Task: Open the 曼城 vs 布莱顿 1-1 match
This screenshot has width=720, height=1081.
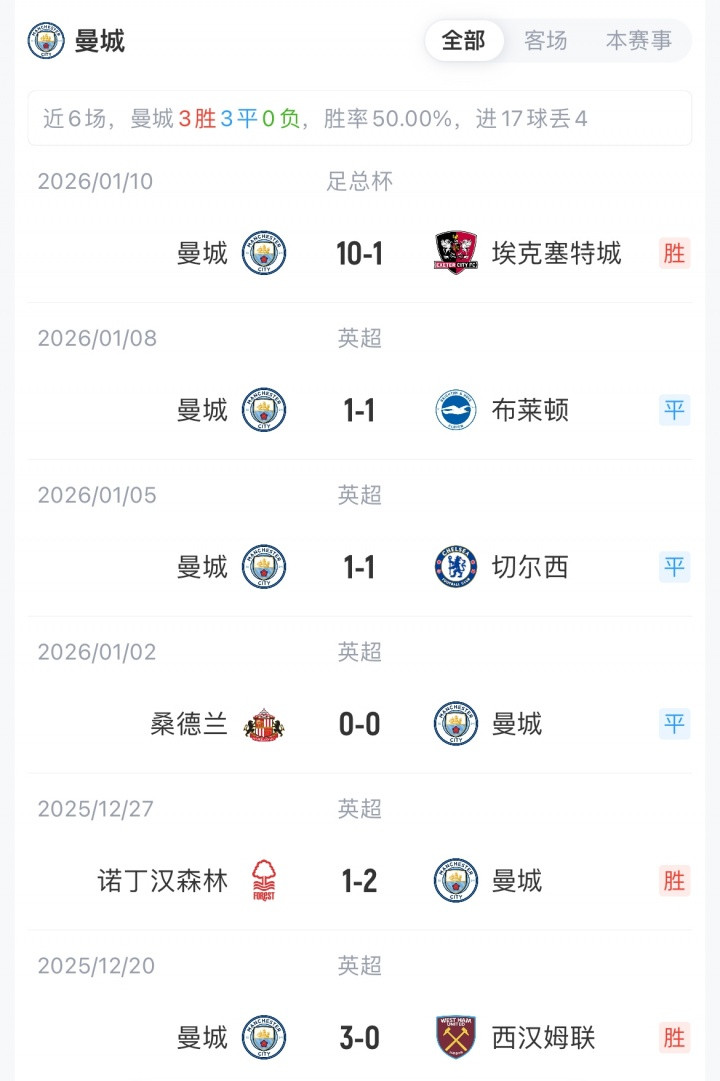Action: pos(360,410)
